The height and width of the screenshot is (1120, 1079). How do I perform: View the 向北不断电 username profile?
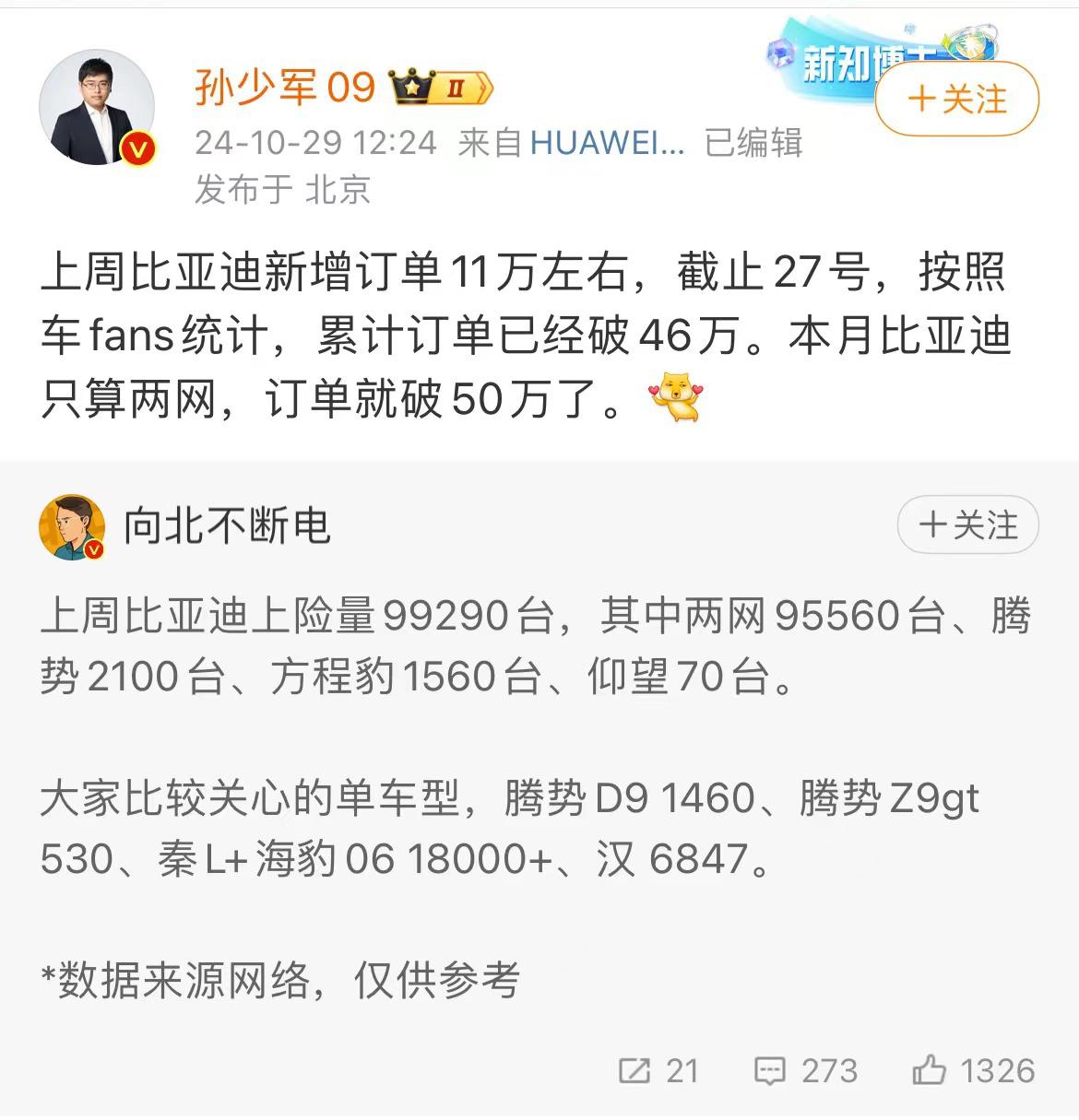click(227, 526)
